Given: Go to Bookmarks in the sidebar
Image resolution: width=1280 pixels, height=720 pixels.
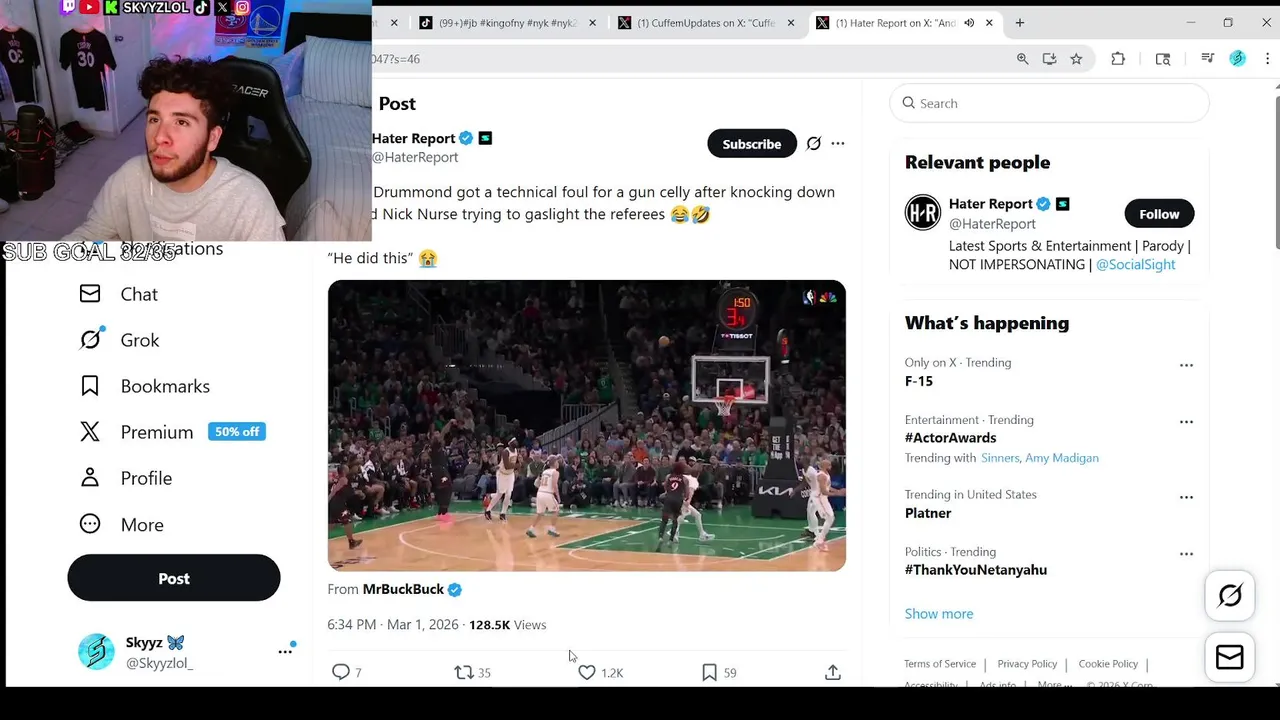Looking at the screenshot, I should (x=164, y=386).
